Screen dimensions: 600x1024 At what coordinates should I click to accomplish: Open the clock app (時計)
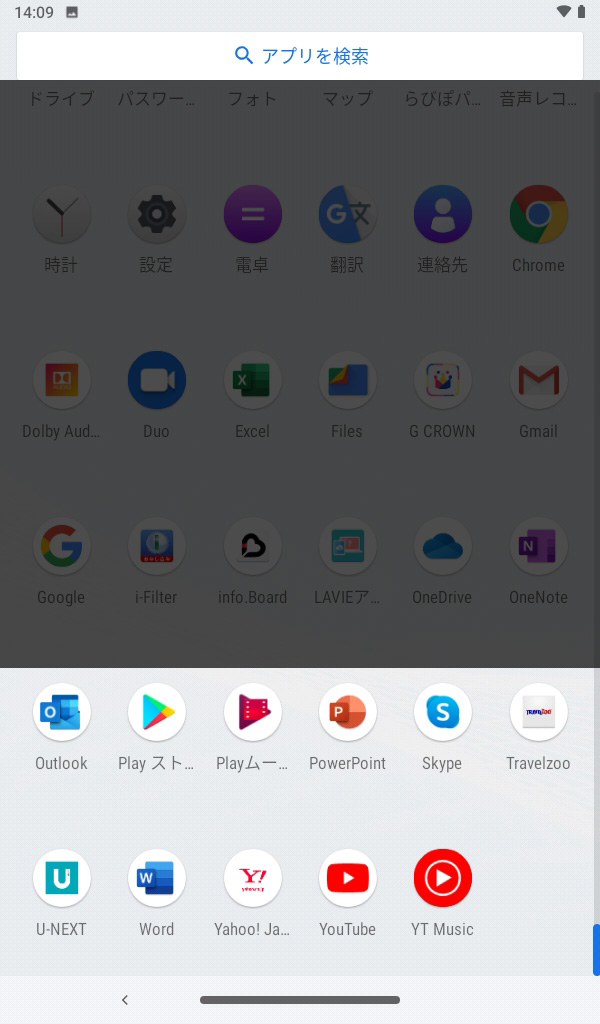[61, 215]
